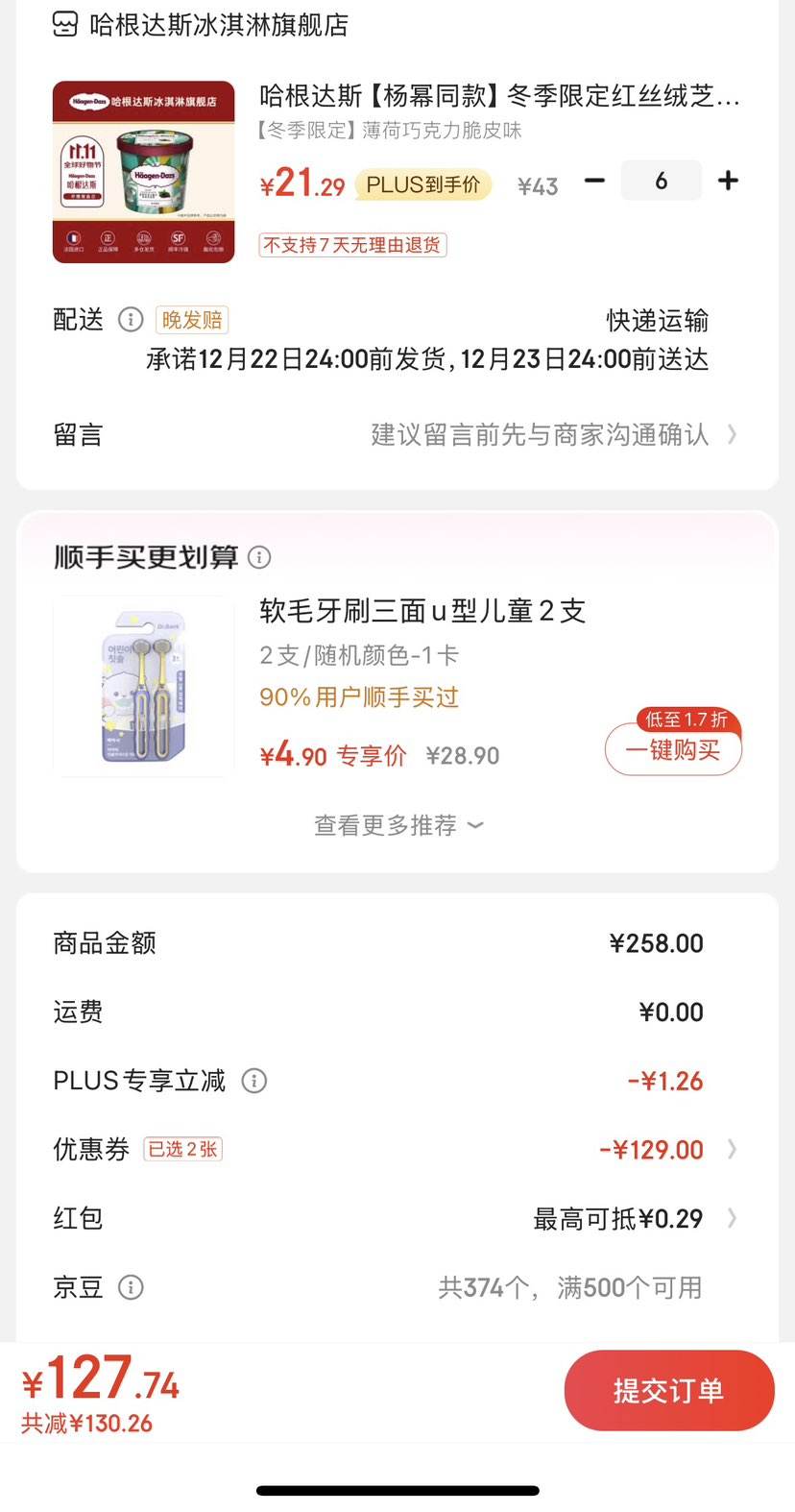Decrease quantity with the minus icon
Image resolution: width=795 pixels, height=1512 pixels.
594,180
